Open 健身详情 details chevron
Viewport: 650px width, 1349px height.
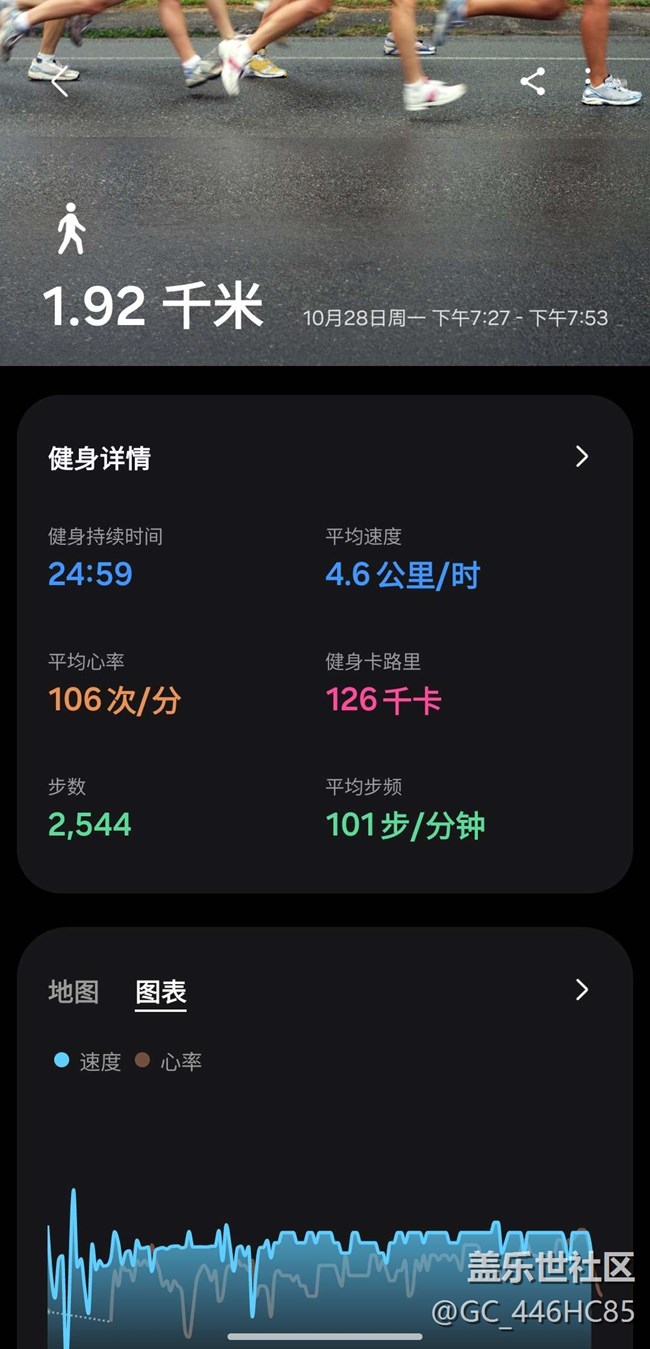(x=582, y=457)
